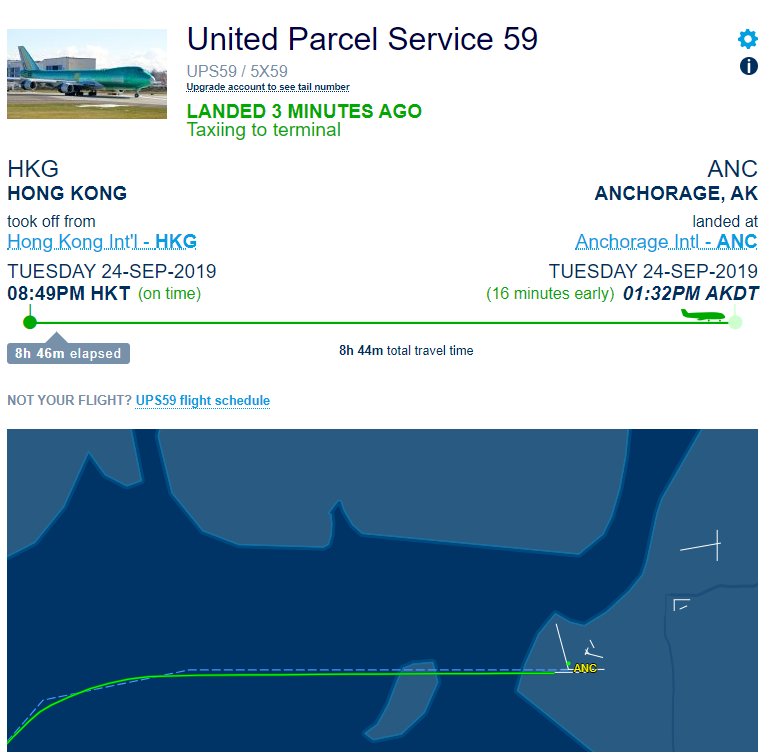Open the settings gear icon
The height and width of the screenshot is (752, 762).
(747, 39)
